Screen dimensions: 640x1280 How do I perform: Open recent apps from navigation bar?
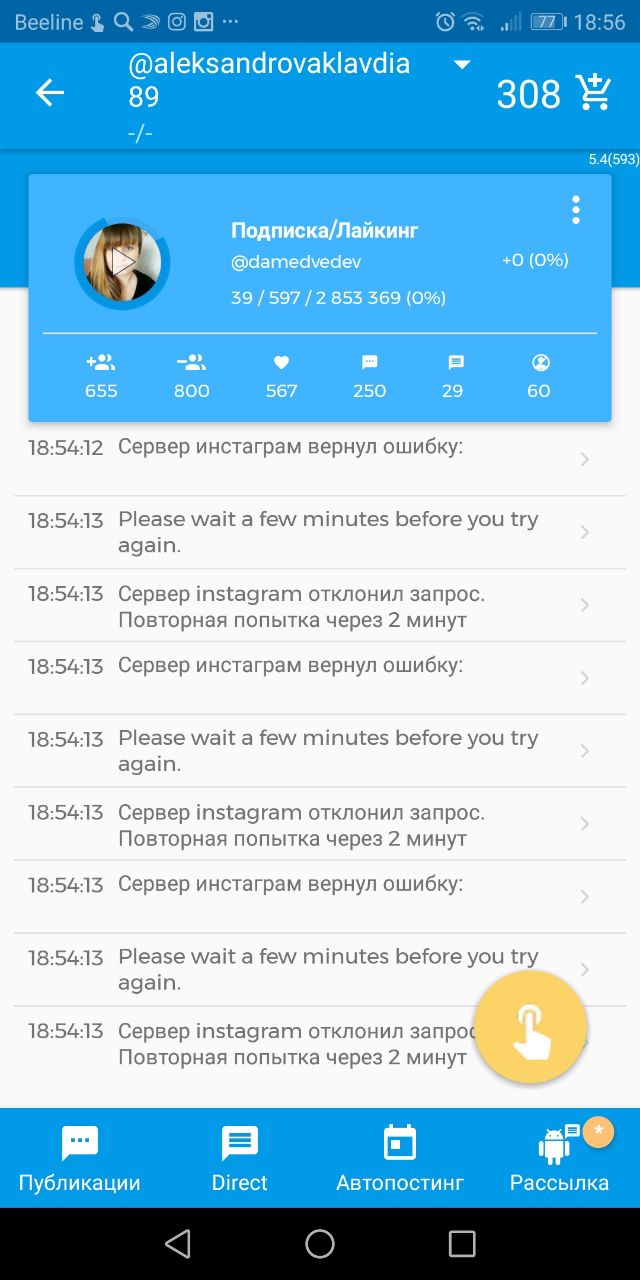pos(461,1243)
